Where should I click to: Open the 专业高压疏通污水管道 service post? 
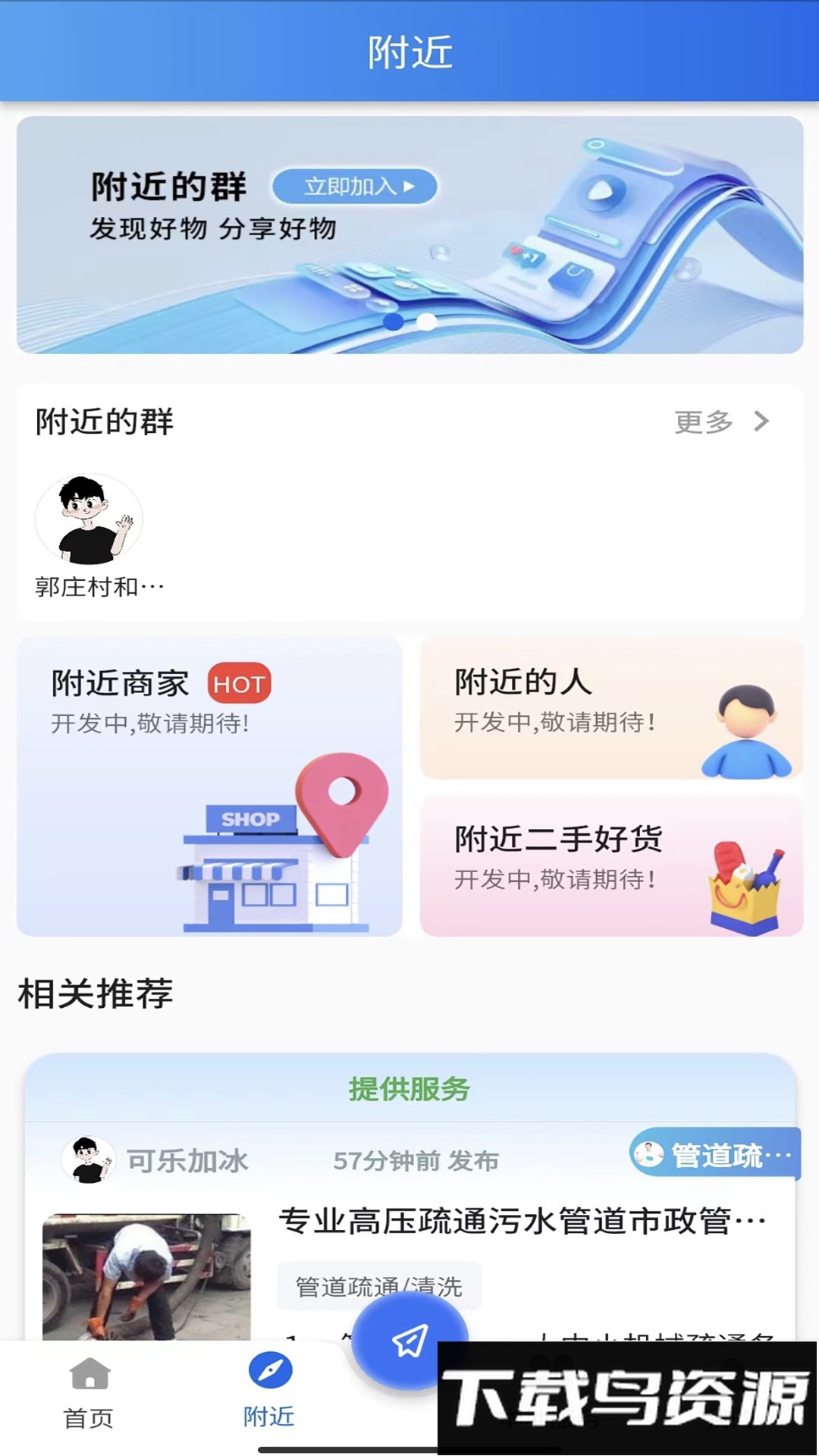[522, 1221]
